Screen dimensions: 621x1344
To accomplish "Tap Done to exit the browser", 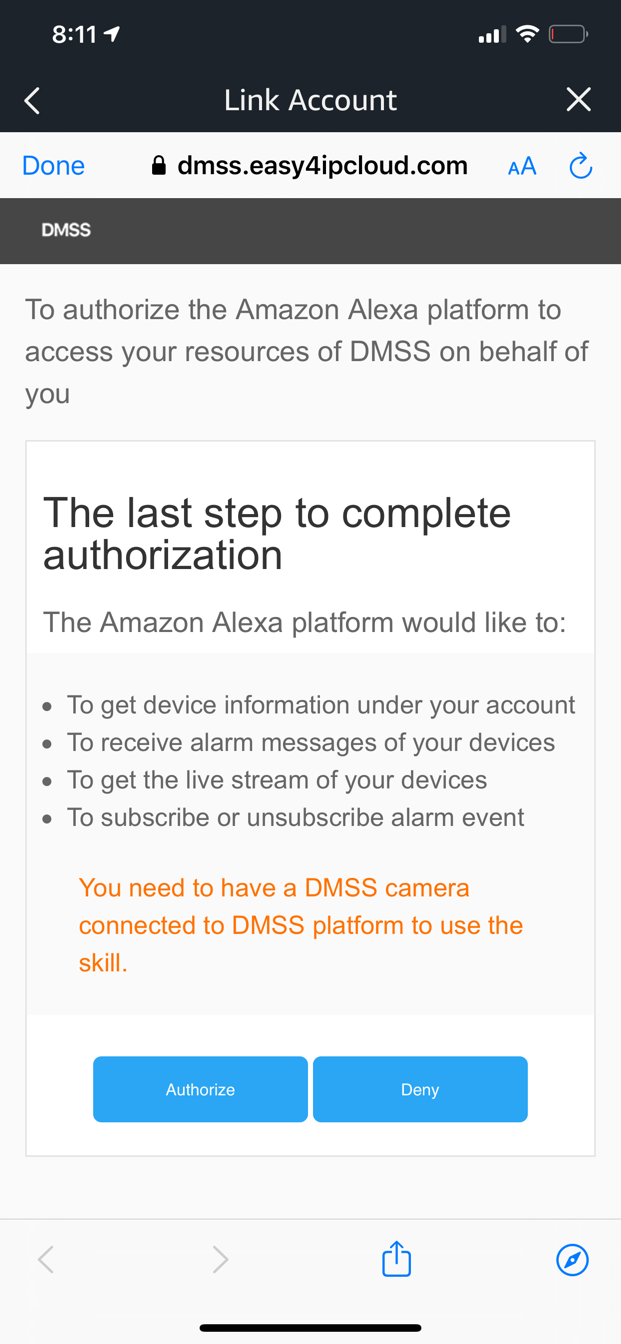I will pos(53,165).
